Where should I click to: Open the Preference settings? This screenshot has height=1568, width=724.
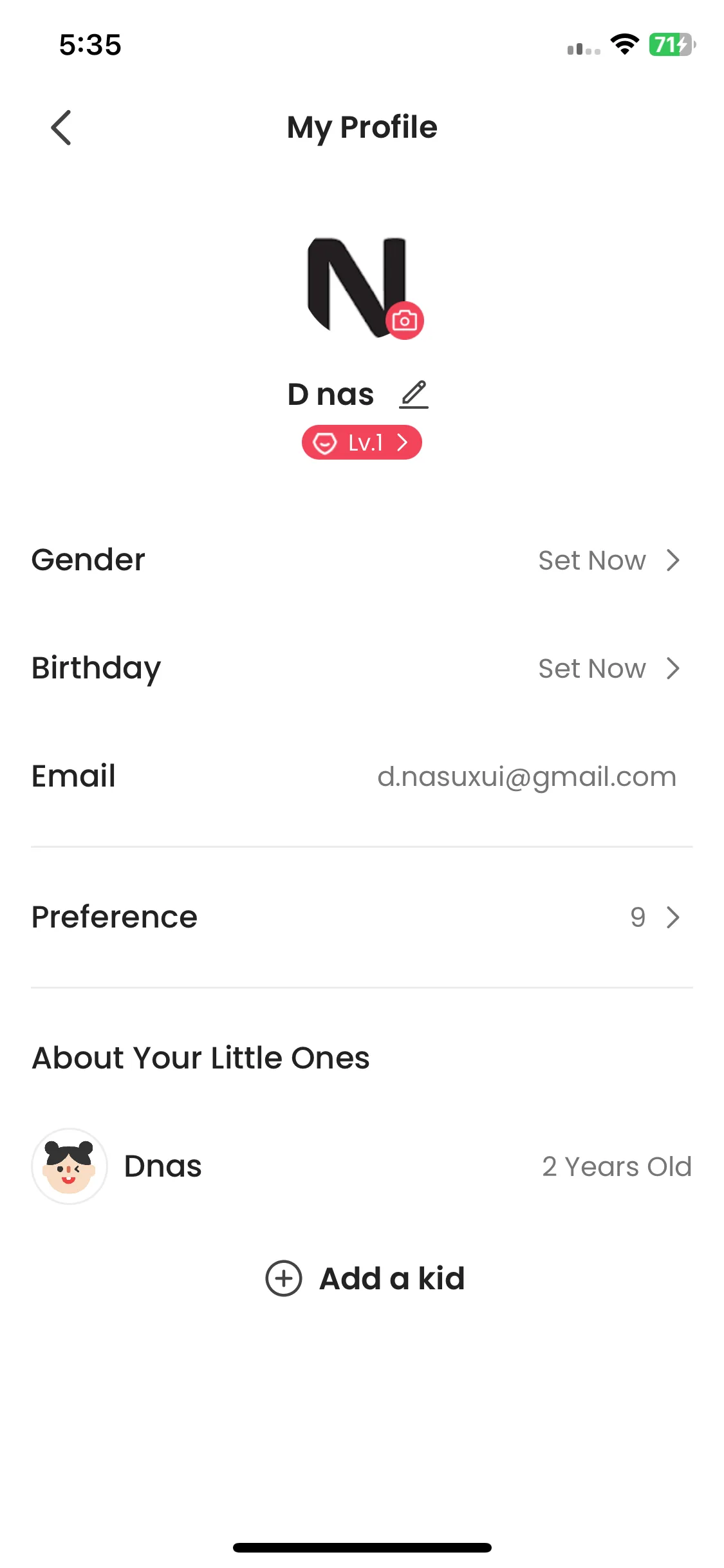coord(654,917)
